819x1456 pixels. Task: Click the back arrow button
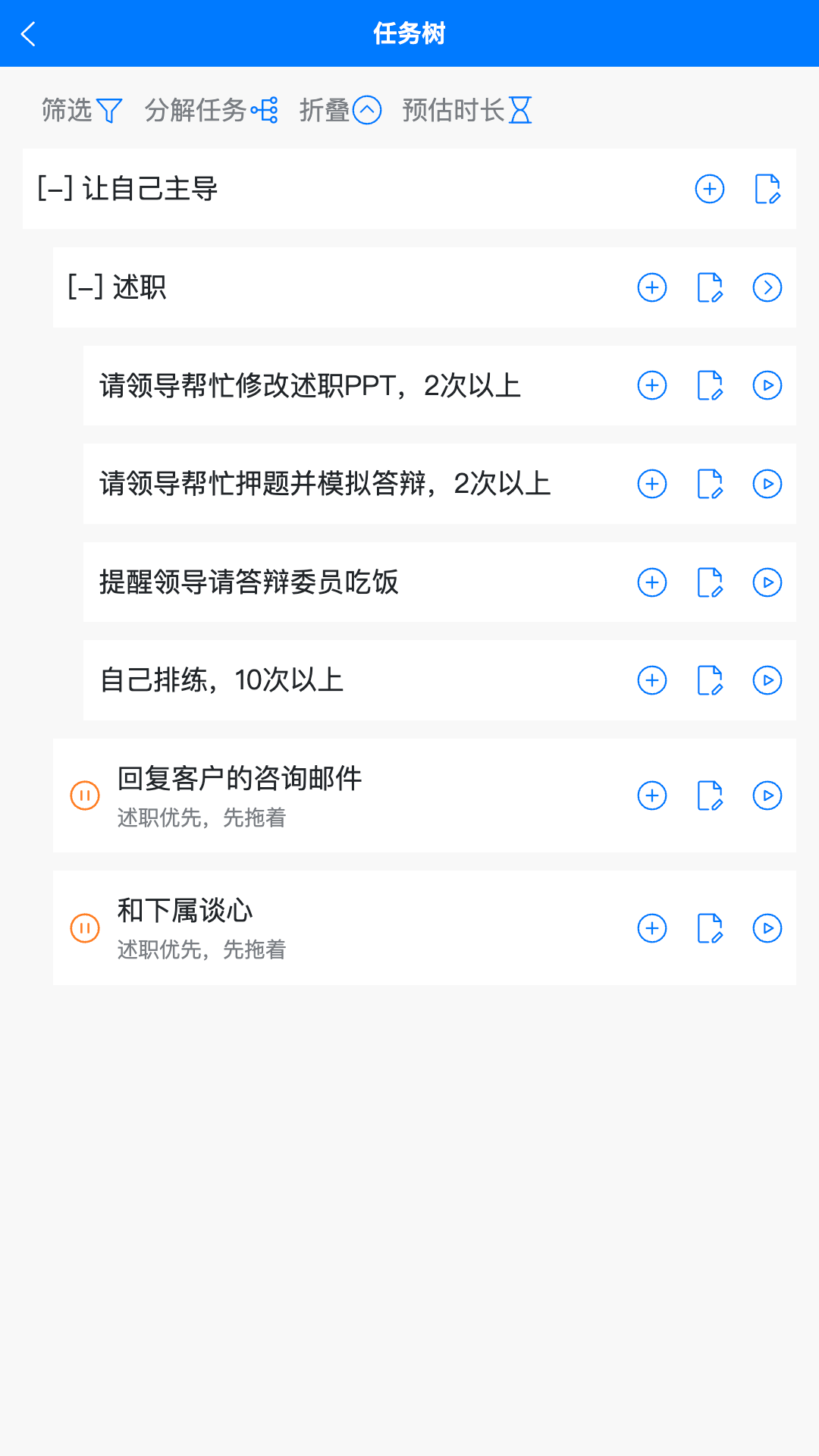tap(28, 33)
